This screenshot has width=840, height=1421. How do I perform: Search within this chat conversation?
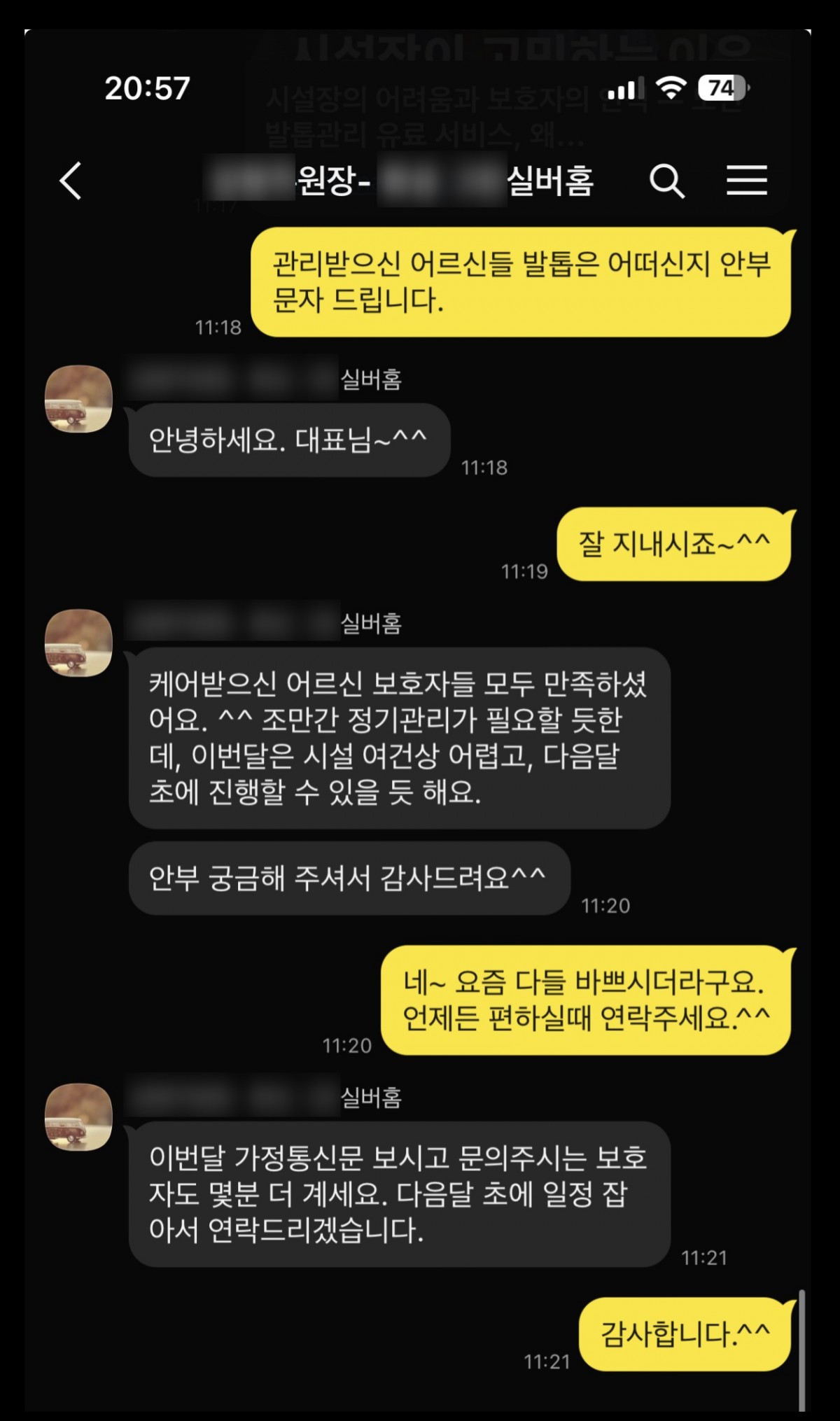(666, 181)
